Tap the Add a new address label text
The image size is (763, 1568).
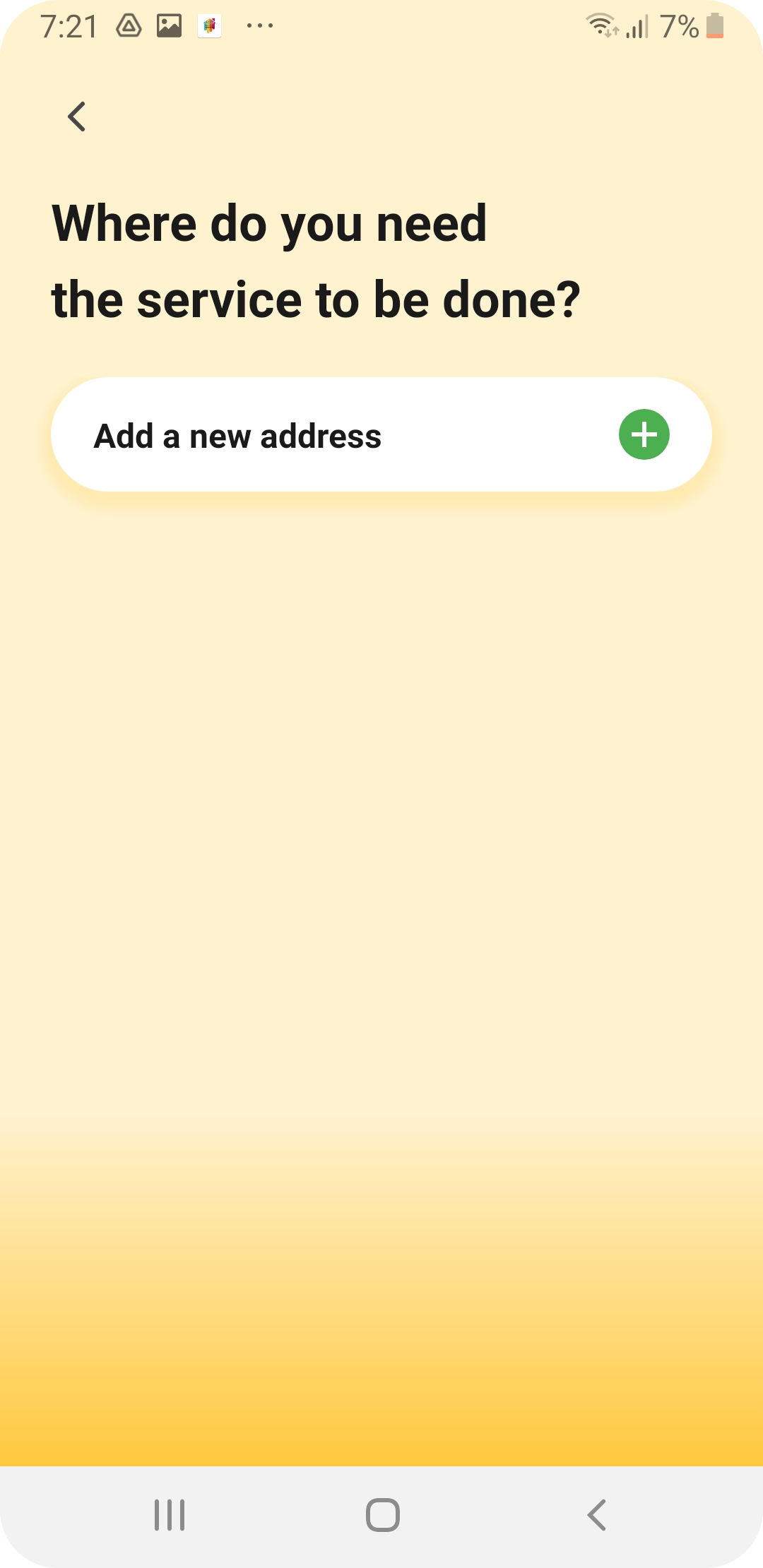[237, 435]
